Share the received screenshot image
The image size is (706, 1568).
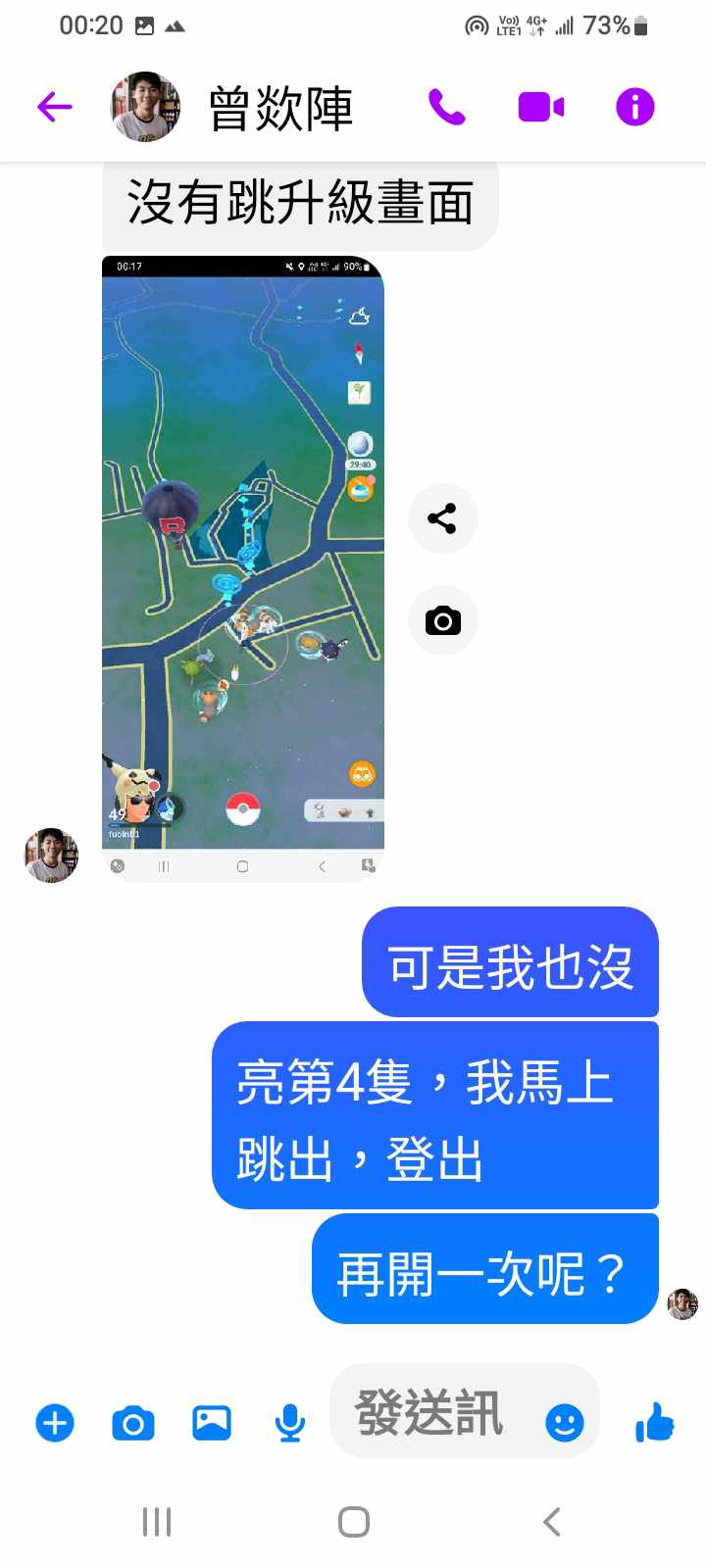pos(442,518)
